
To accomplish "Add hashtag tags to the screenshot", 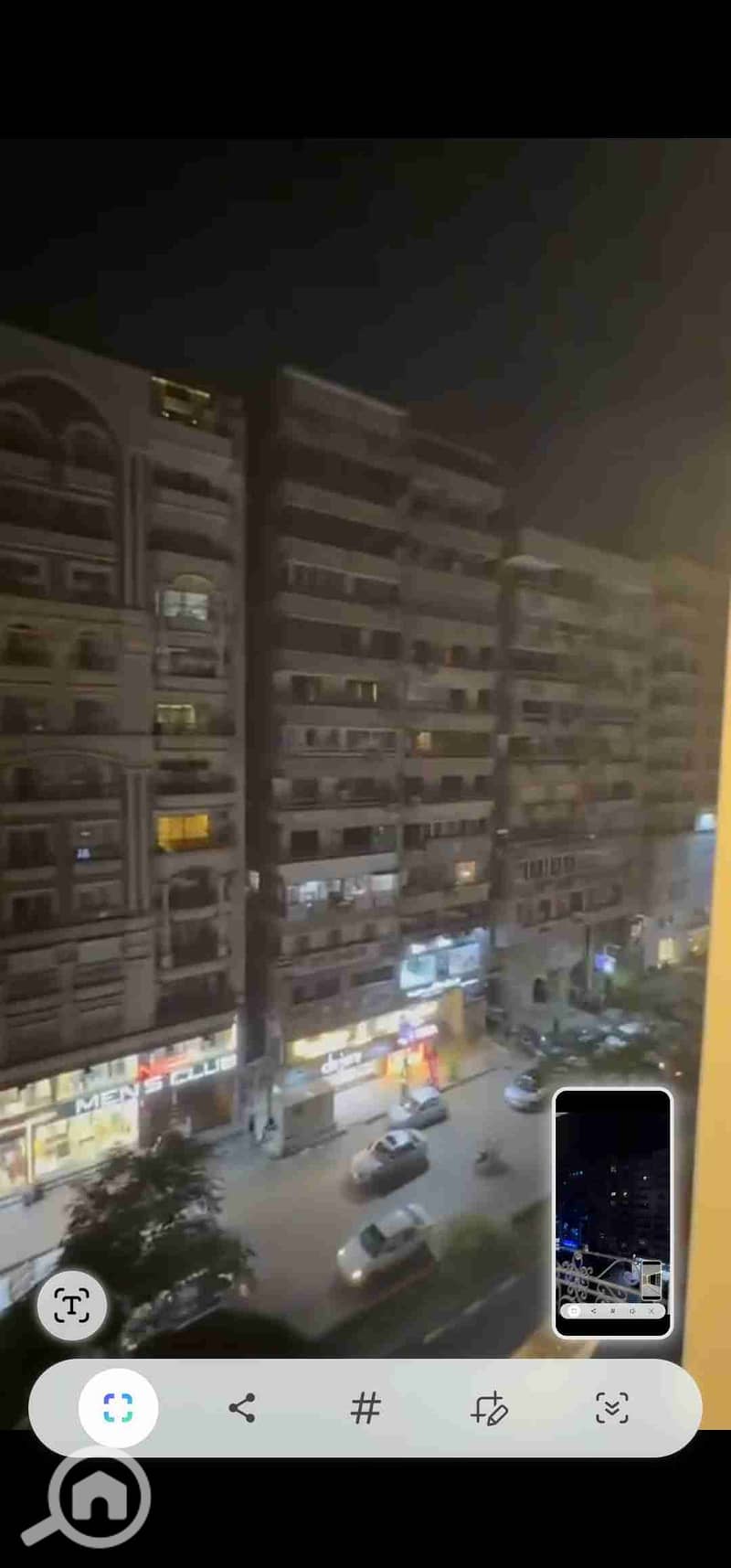I will click(365, 1408).
